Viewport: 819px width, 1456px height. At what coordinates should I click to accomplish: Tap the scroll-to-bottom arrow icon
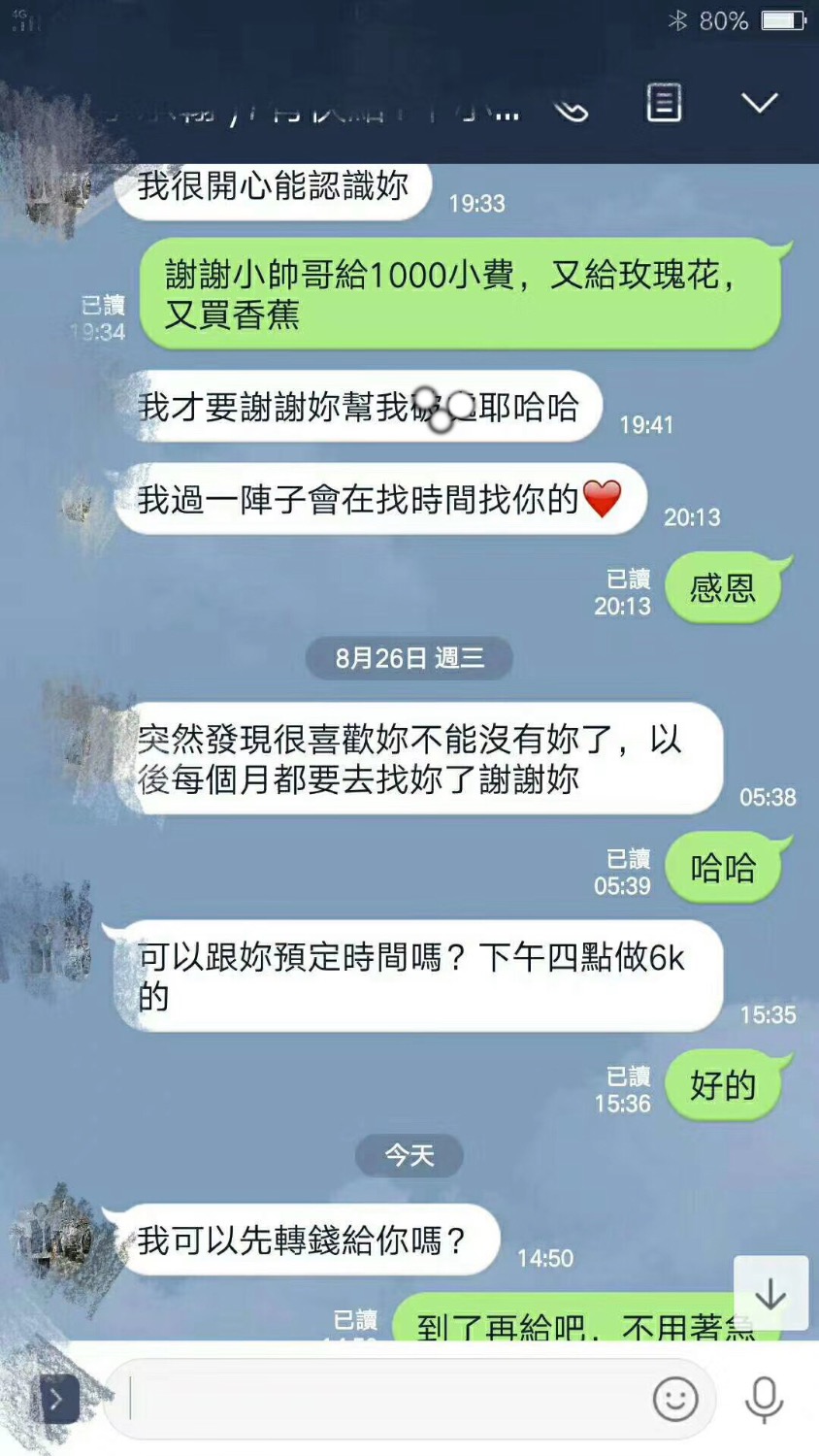click(770, 1293)
